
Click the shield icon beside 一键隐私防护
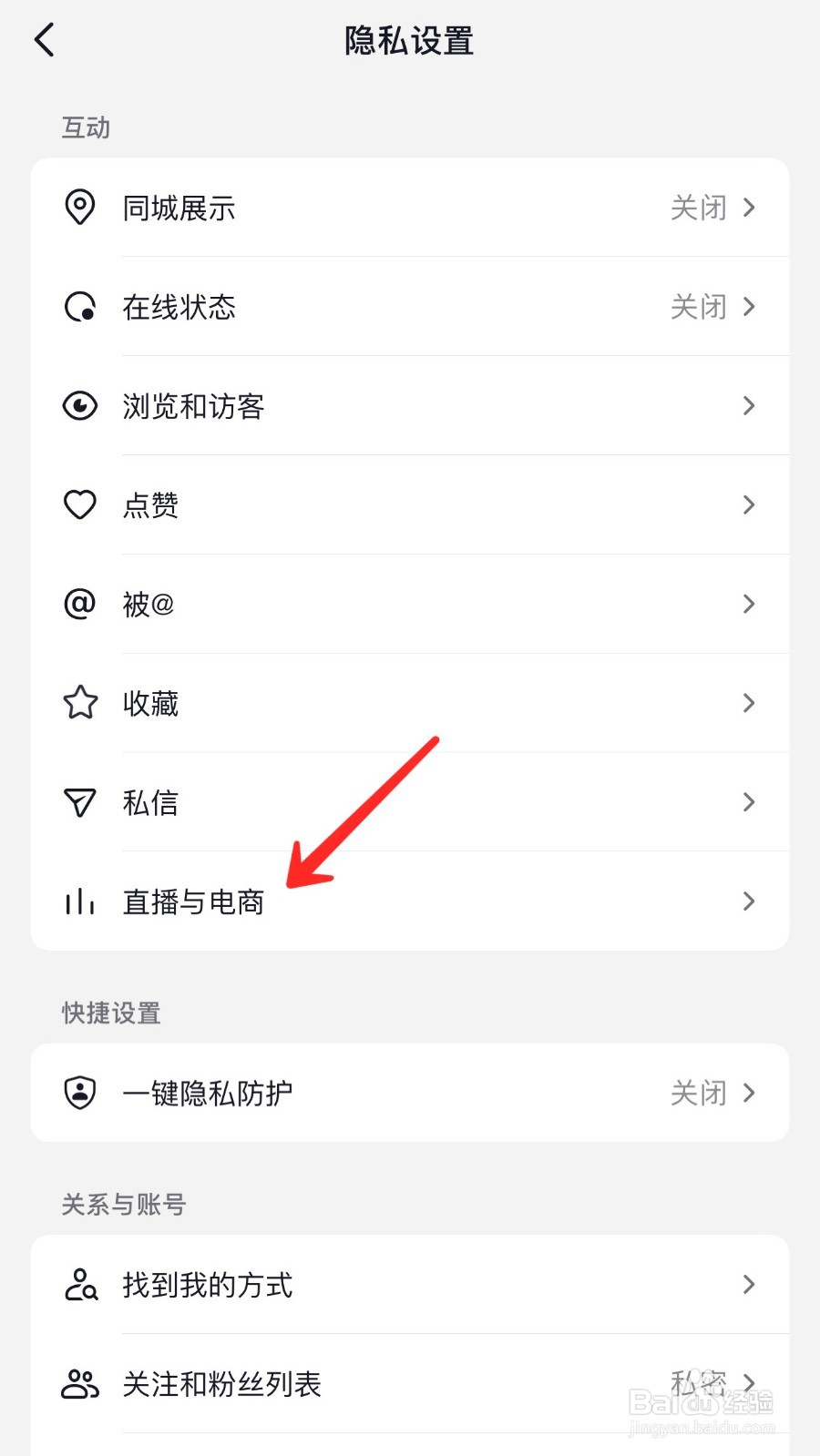[80, 1093]
